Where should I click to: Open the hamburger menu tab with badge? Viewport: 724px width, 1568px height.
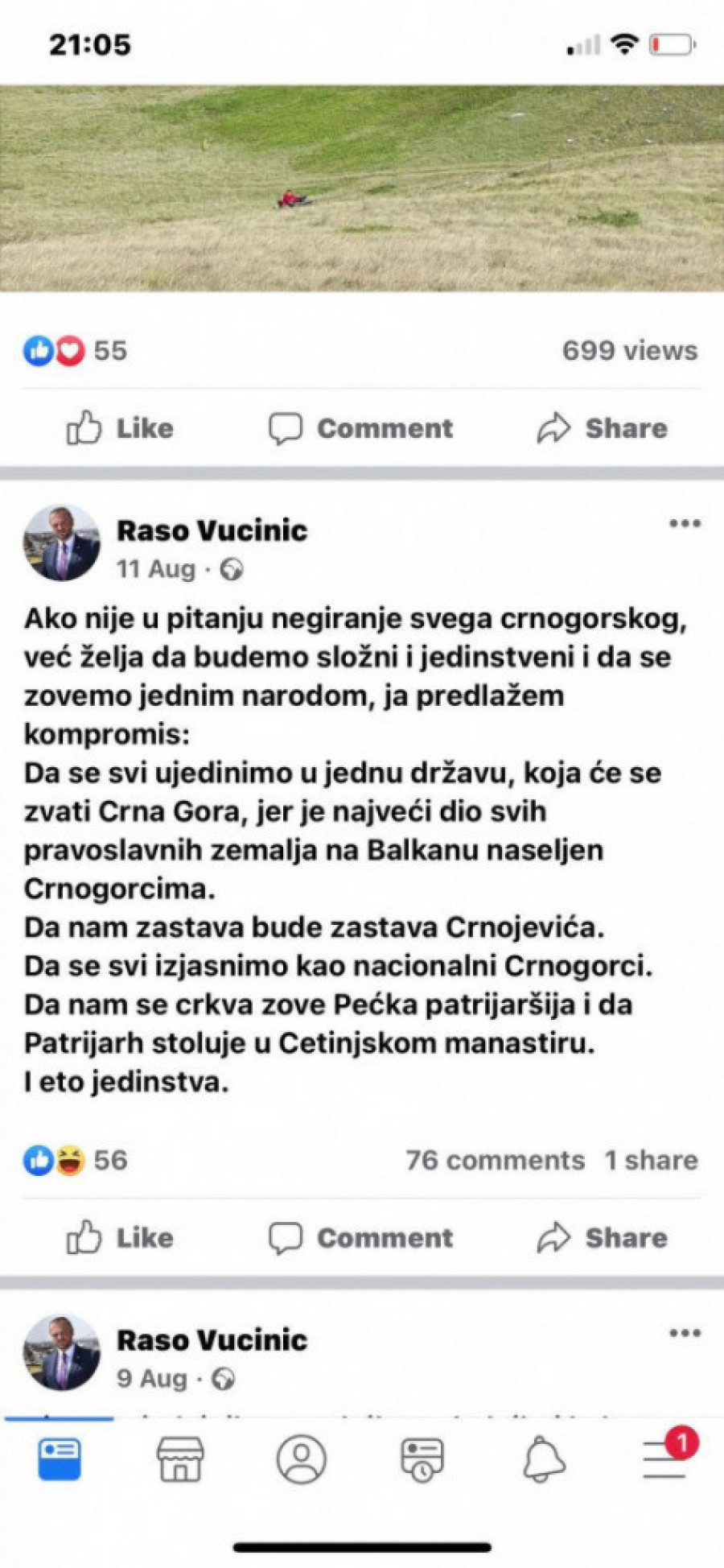[666, 1459]
